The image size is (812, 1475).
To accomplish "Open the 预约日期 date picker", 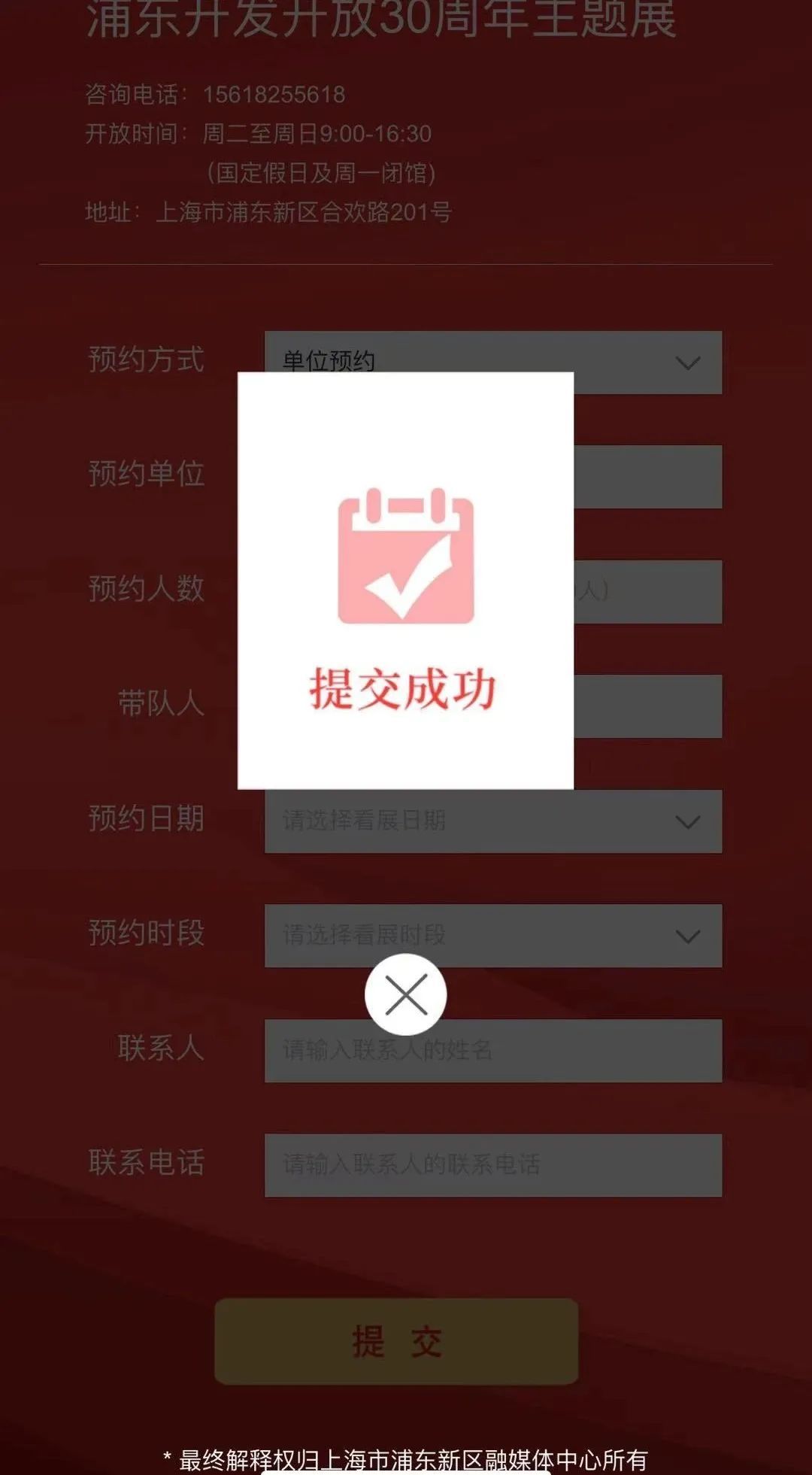I will [492, 821].
